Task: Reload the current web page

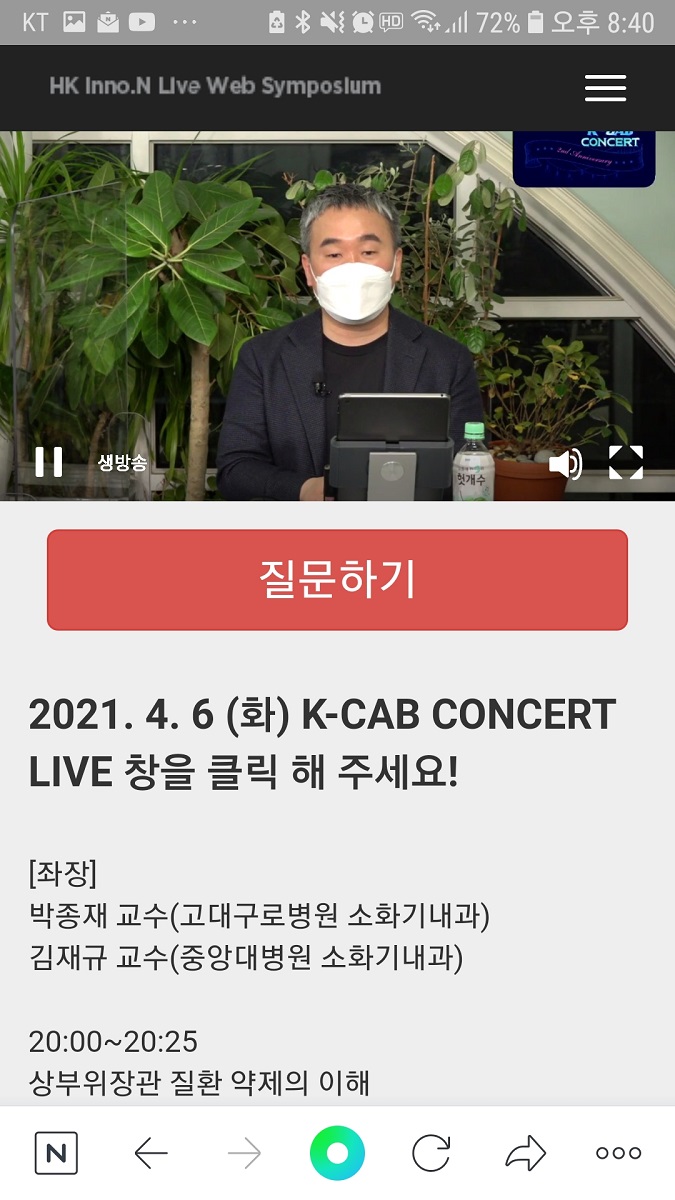Action: click(431, 1153)
